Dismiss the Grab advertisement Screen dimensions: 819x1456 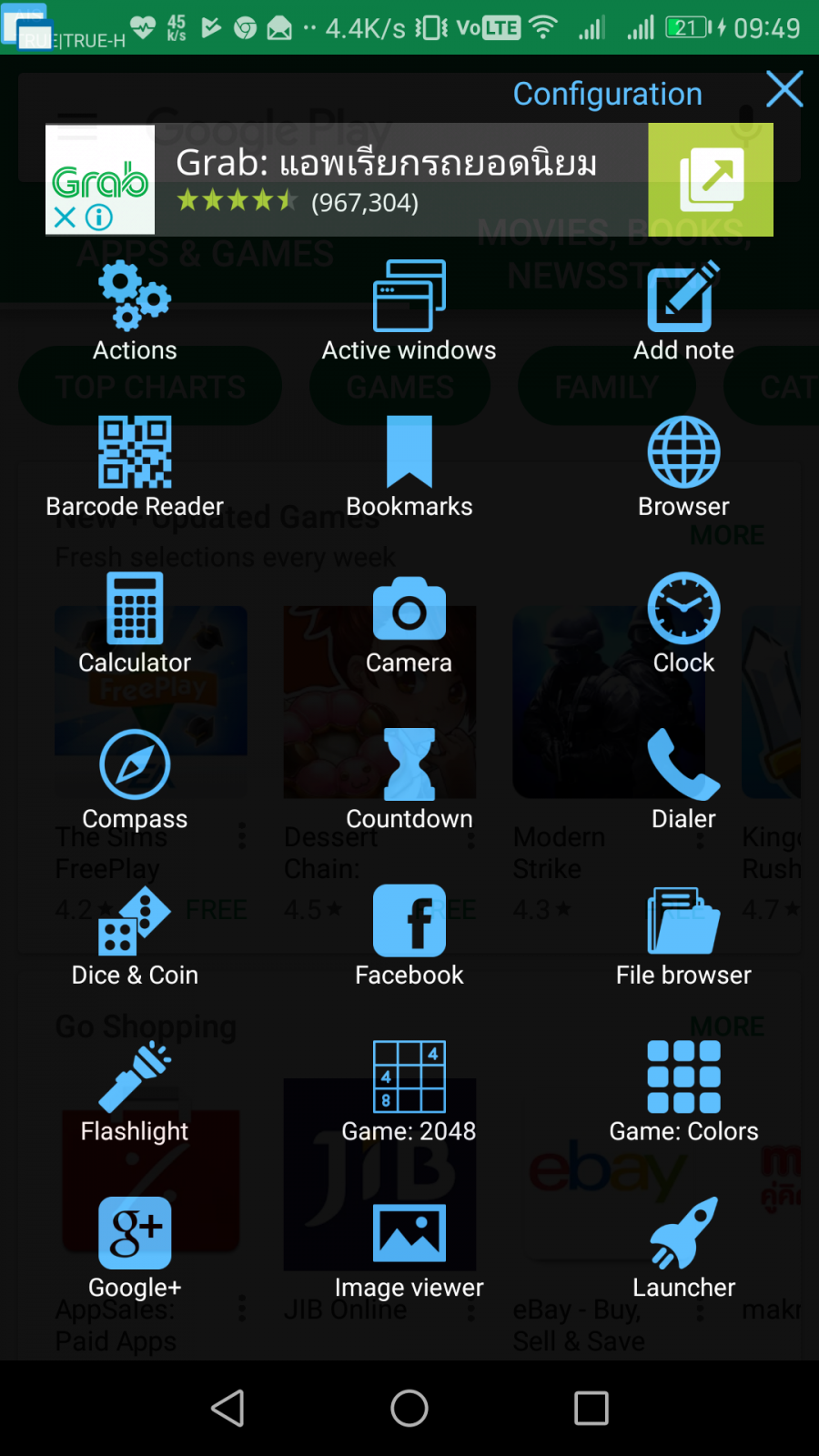(65, 217)
